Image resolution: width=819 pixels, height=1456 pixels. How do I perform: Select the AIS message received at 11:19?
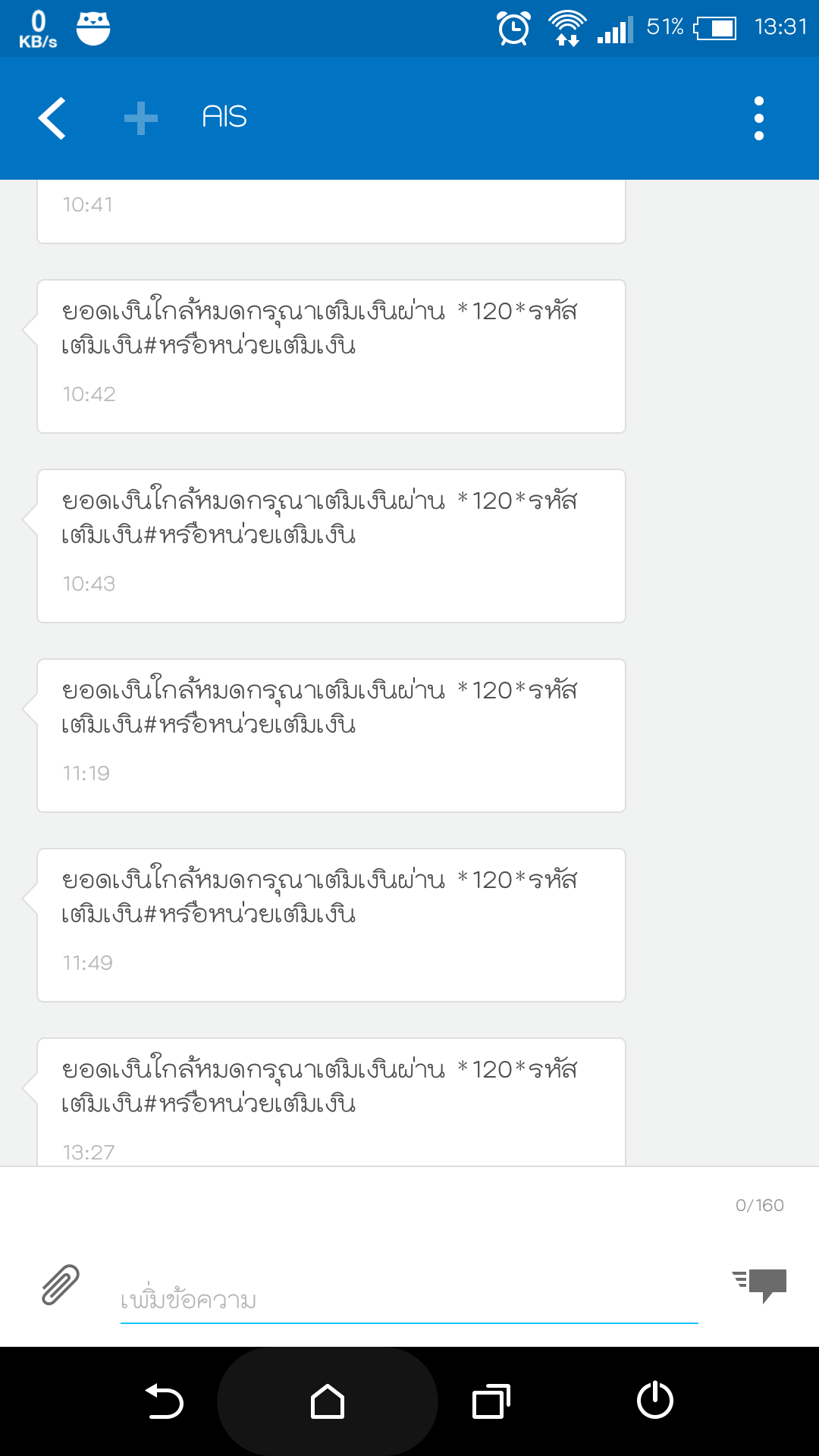[331, 736]
